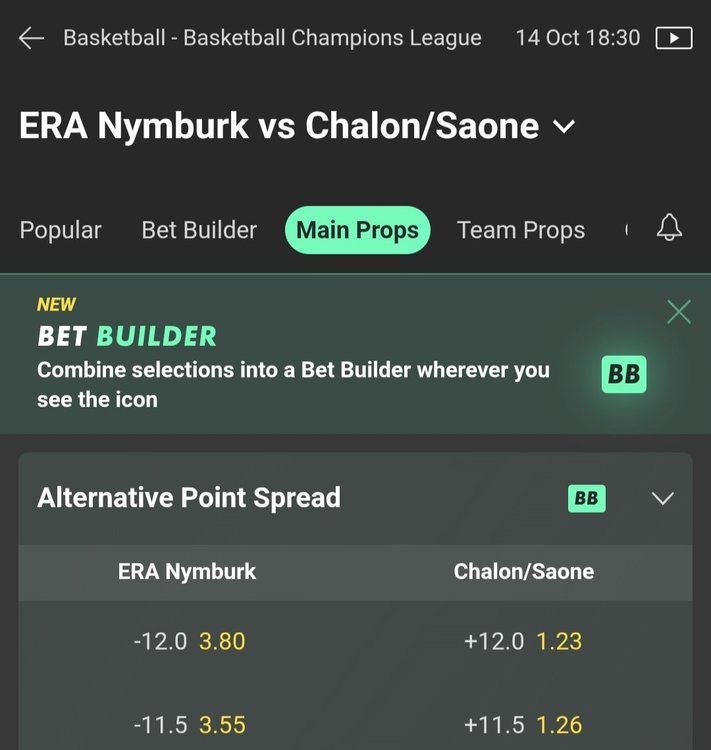The width and height of the screenshot is (711, 750).
Task: Pick Chalon/Saone +11.5 at 1.26
Action: coord(523,724)
